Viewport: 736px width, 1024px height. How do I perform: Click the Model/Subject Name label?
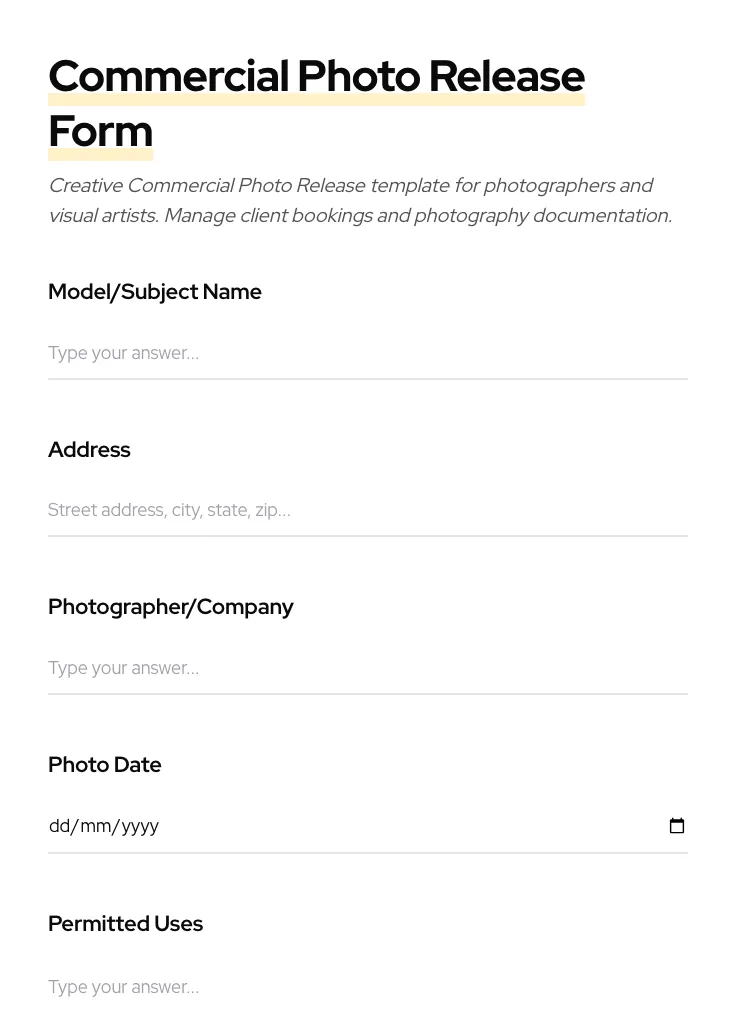[x=155, y=292]
